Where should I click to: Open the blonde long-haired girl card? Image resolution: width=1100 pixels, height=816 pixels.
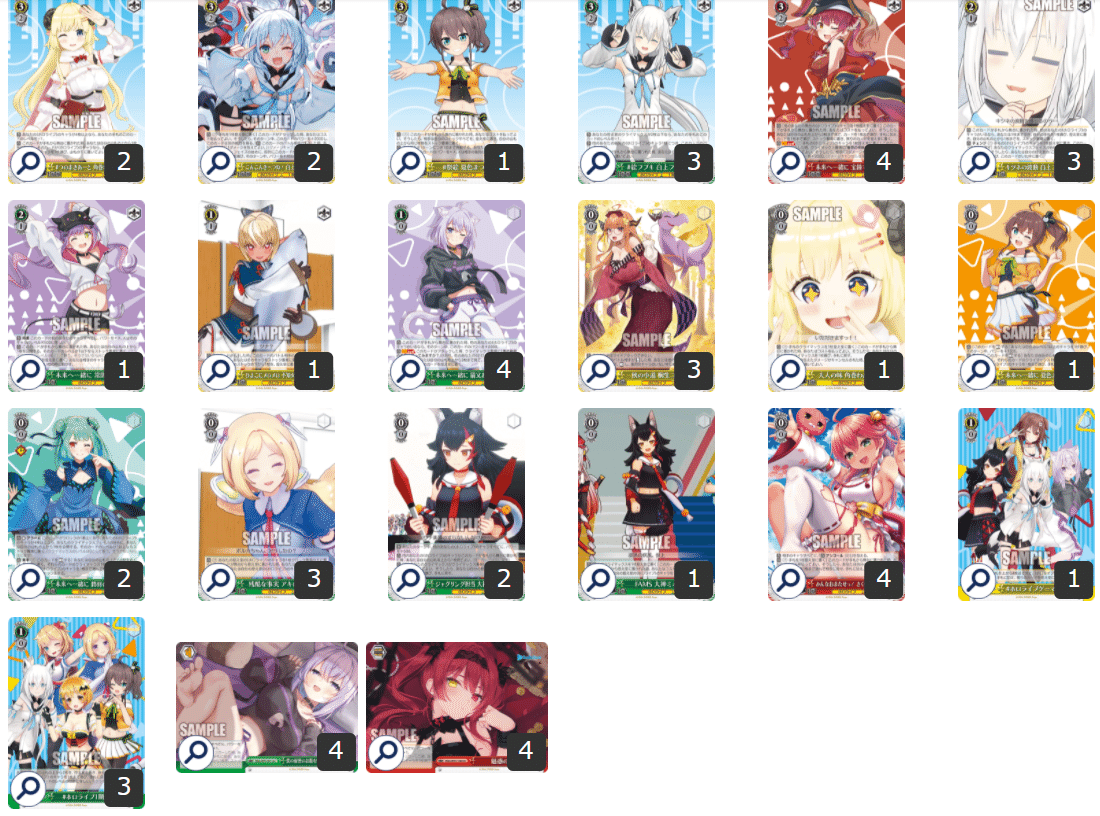click(x=76, y=80)
